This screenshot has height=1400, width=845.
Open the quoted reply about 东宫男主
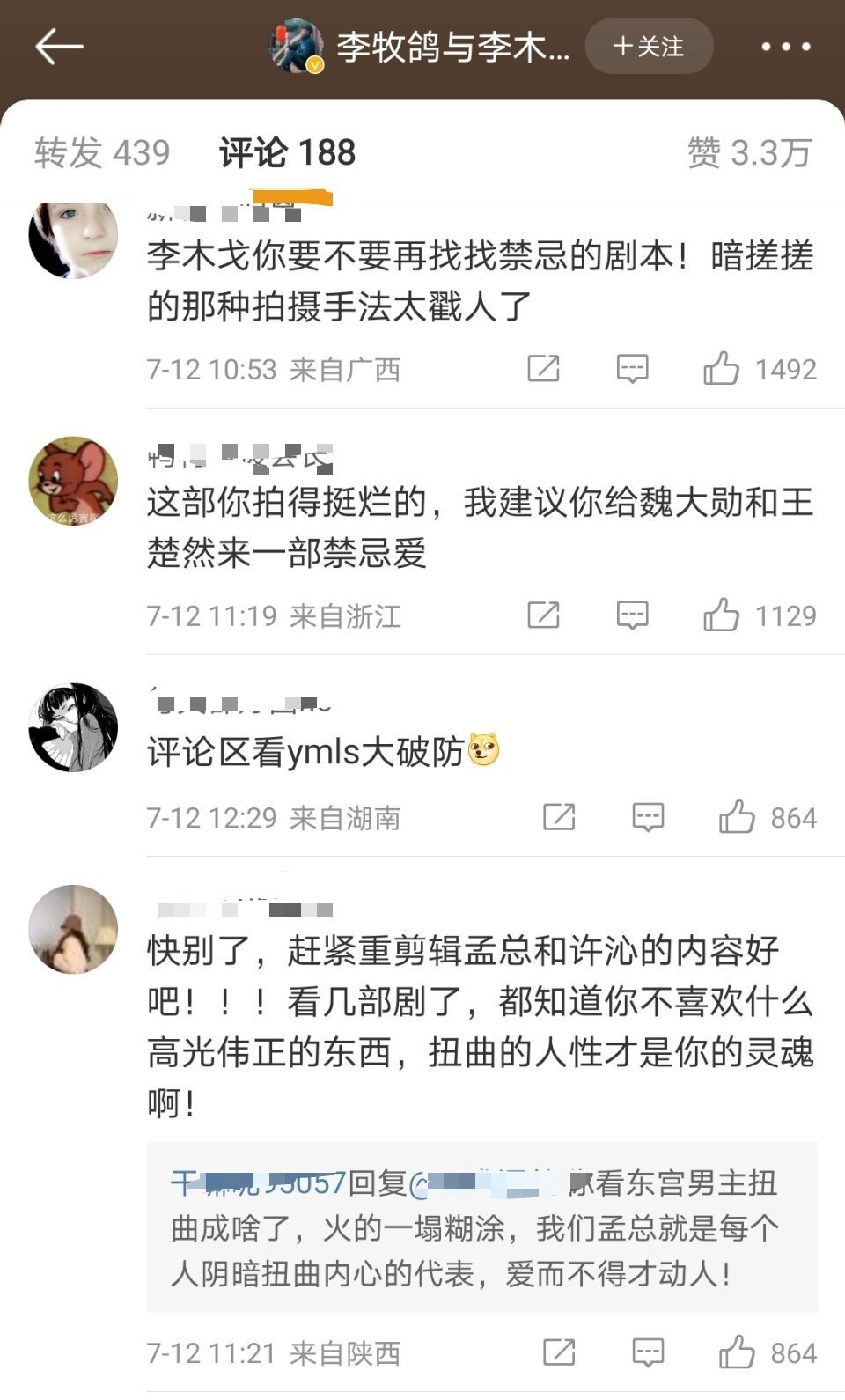click(x=481, y=1228)
